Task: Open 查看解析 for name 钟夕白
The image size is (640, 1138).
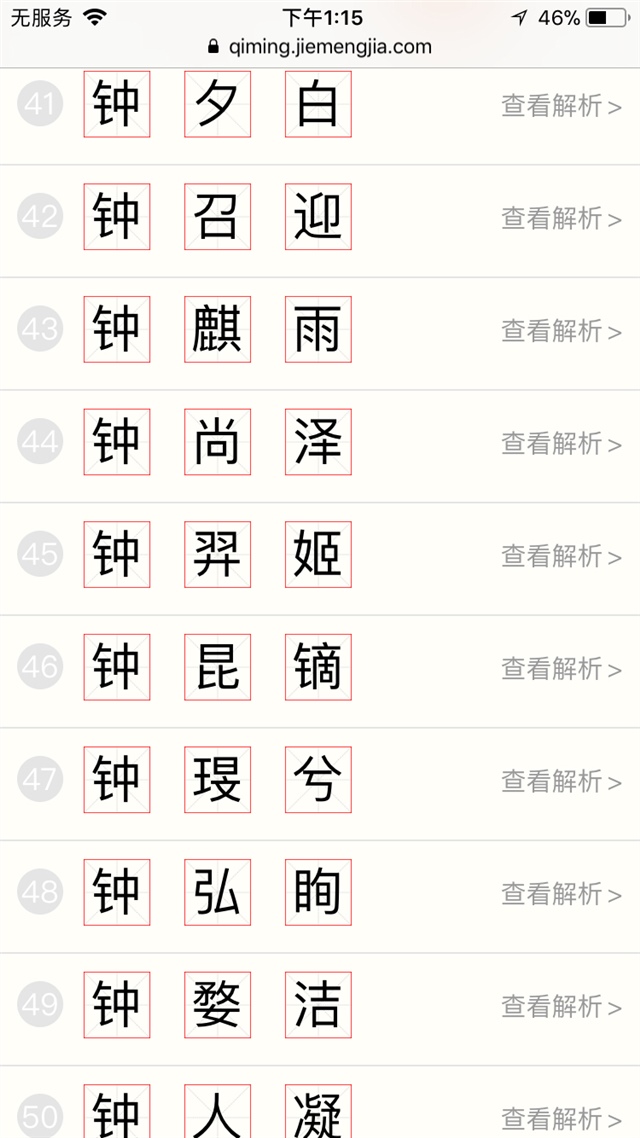Action: click(x=560, y=105)
